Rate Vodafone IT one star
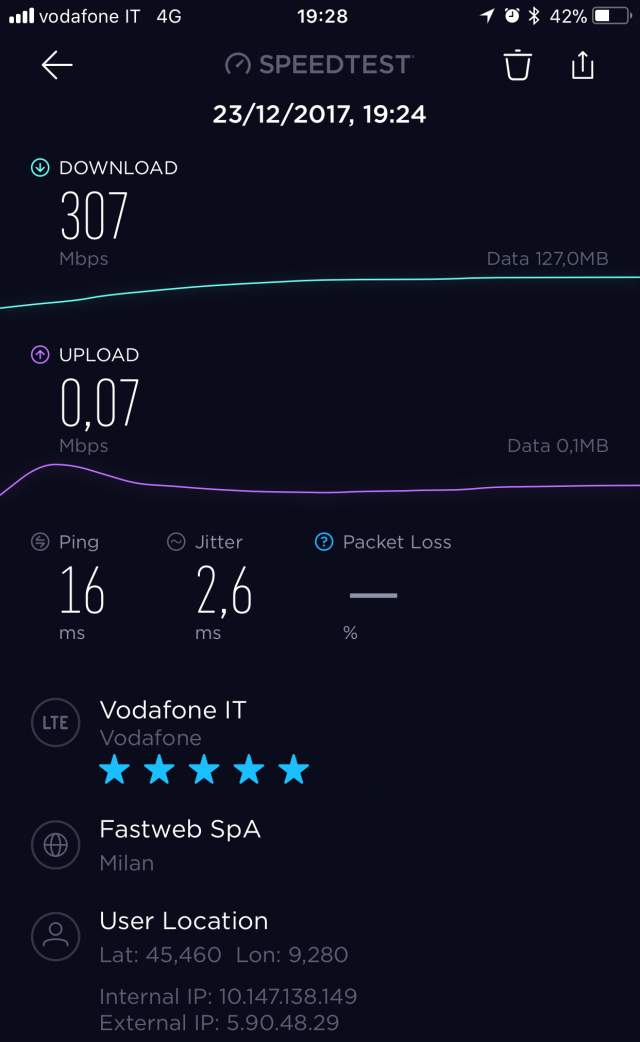 (115, 770)
